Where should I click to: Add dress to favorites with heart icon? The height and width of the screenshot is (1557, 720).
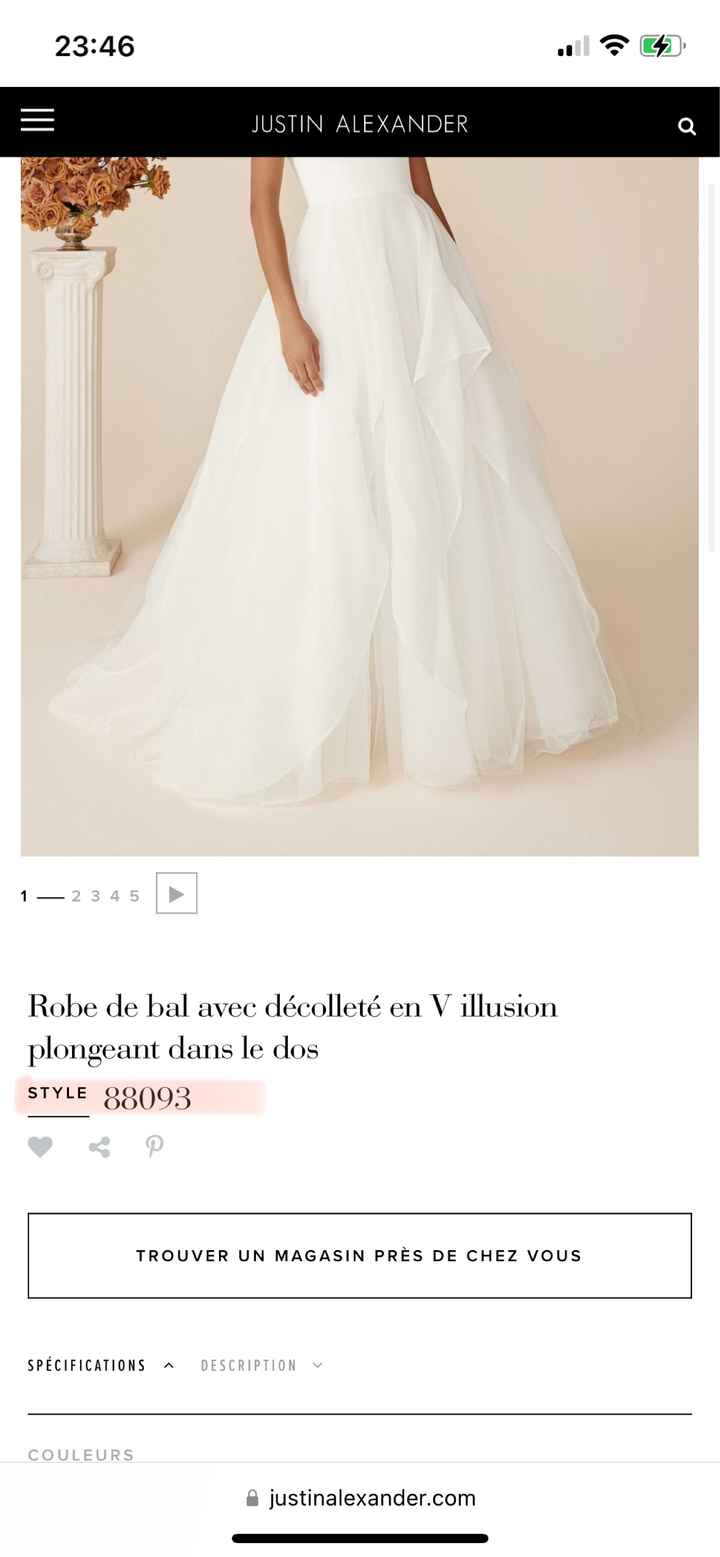coord(40,1147)
